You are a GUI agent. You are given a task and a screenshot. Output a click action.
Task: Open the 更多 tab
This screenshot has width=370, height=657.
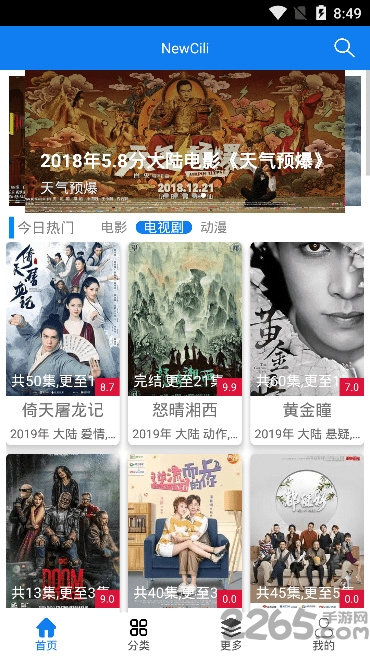[x=231, y=634]
